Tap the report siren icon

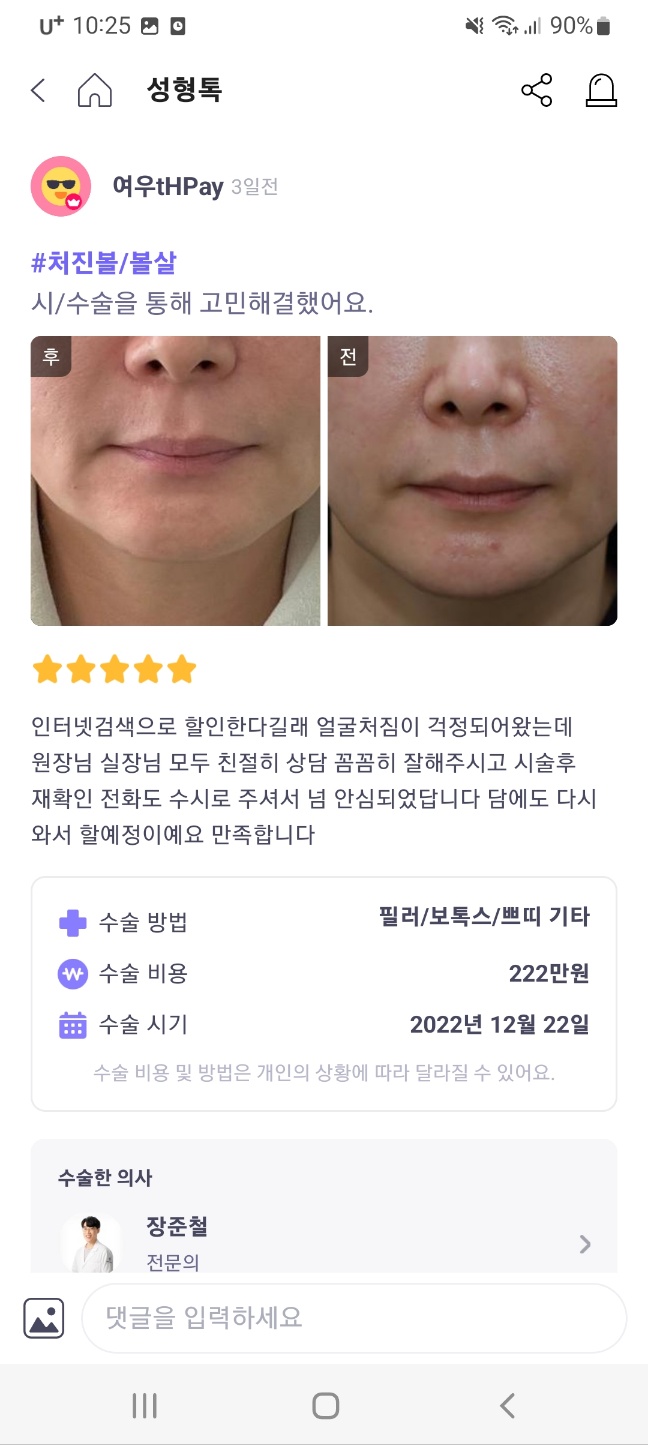click(601, 91)
